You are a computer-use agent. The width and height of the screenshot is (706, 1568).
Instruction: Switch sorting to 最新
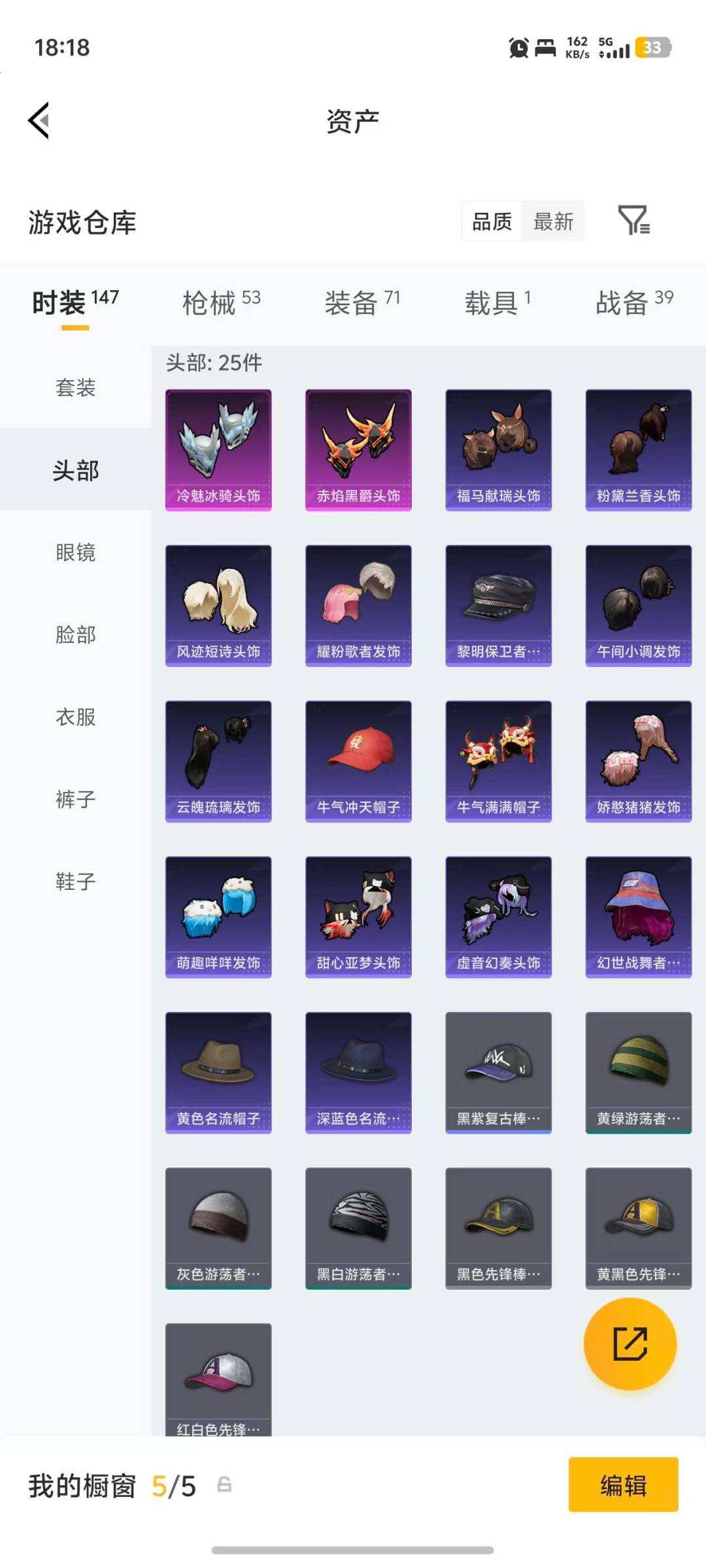pyautogui.click(x=554, y=222)
